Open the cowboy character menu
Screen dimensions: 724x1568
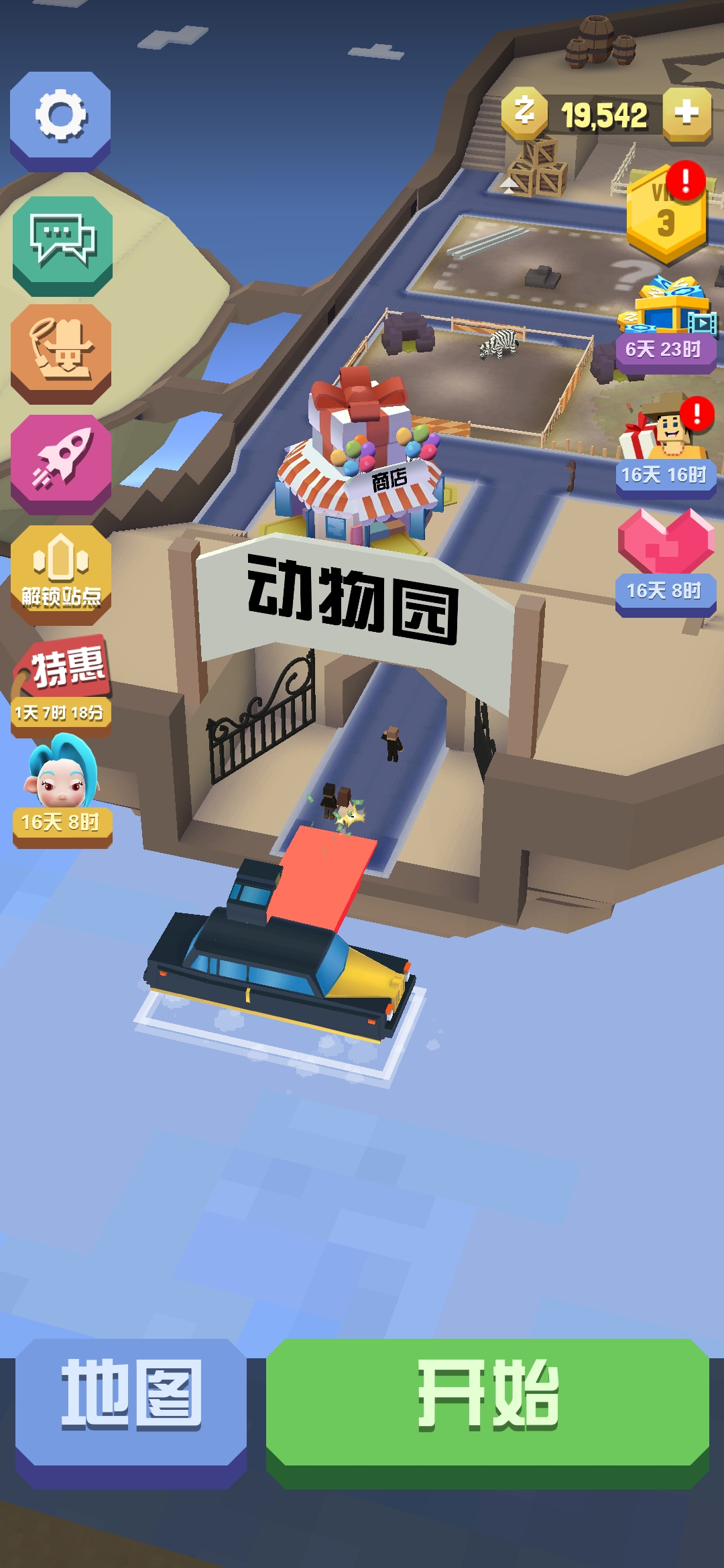61,352
